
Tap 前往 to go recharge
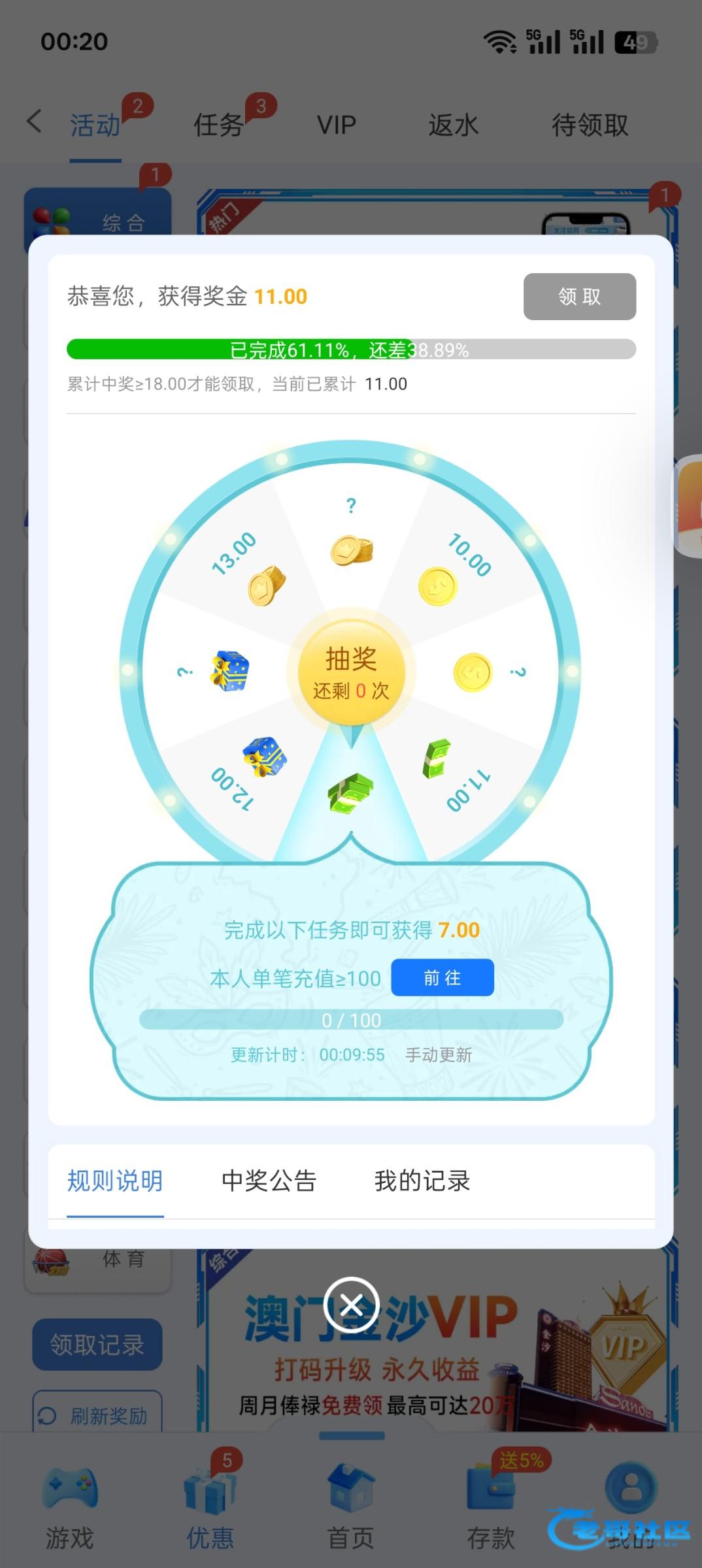coord(442,977)
